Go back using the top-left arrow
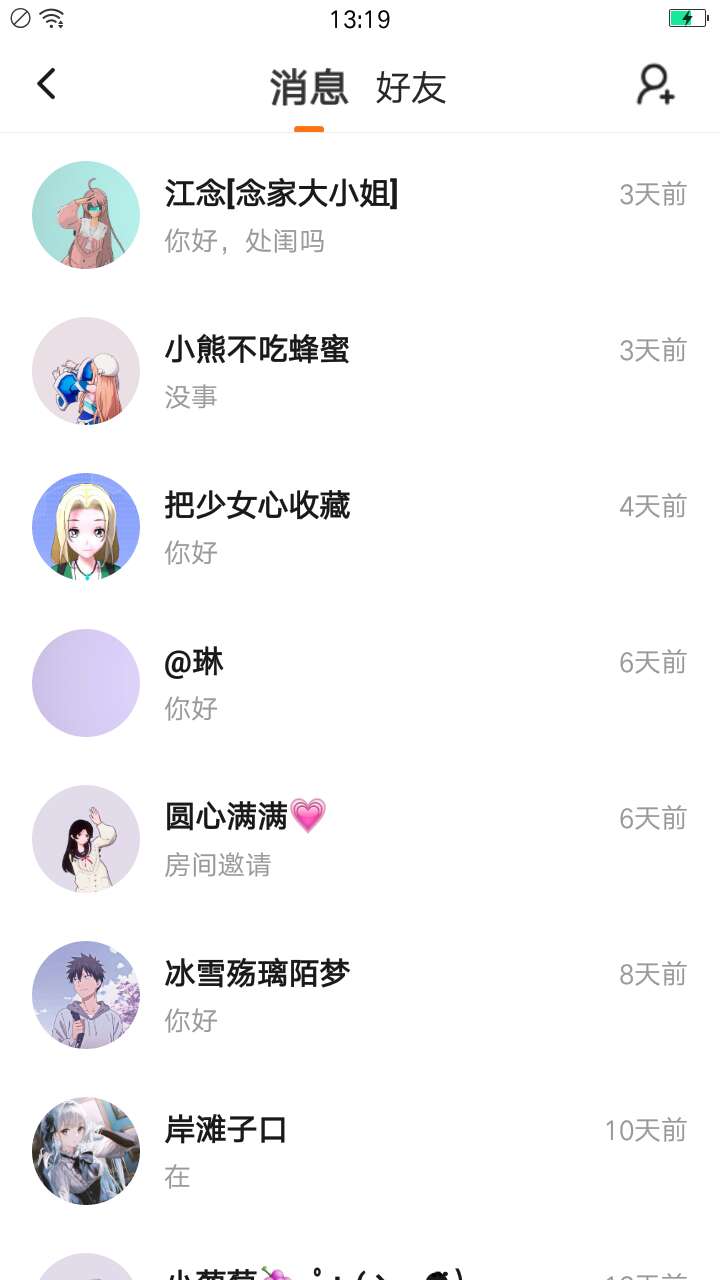Screen dimensions: 720x1280 pos(46,84)
